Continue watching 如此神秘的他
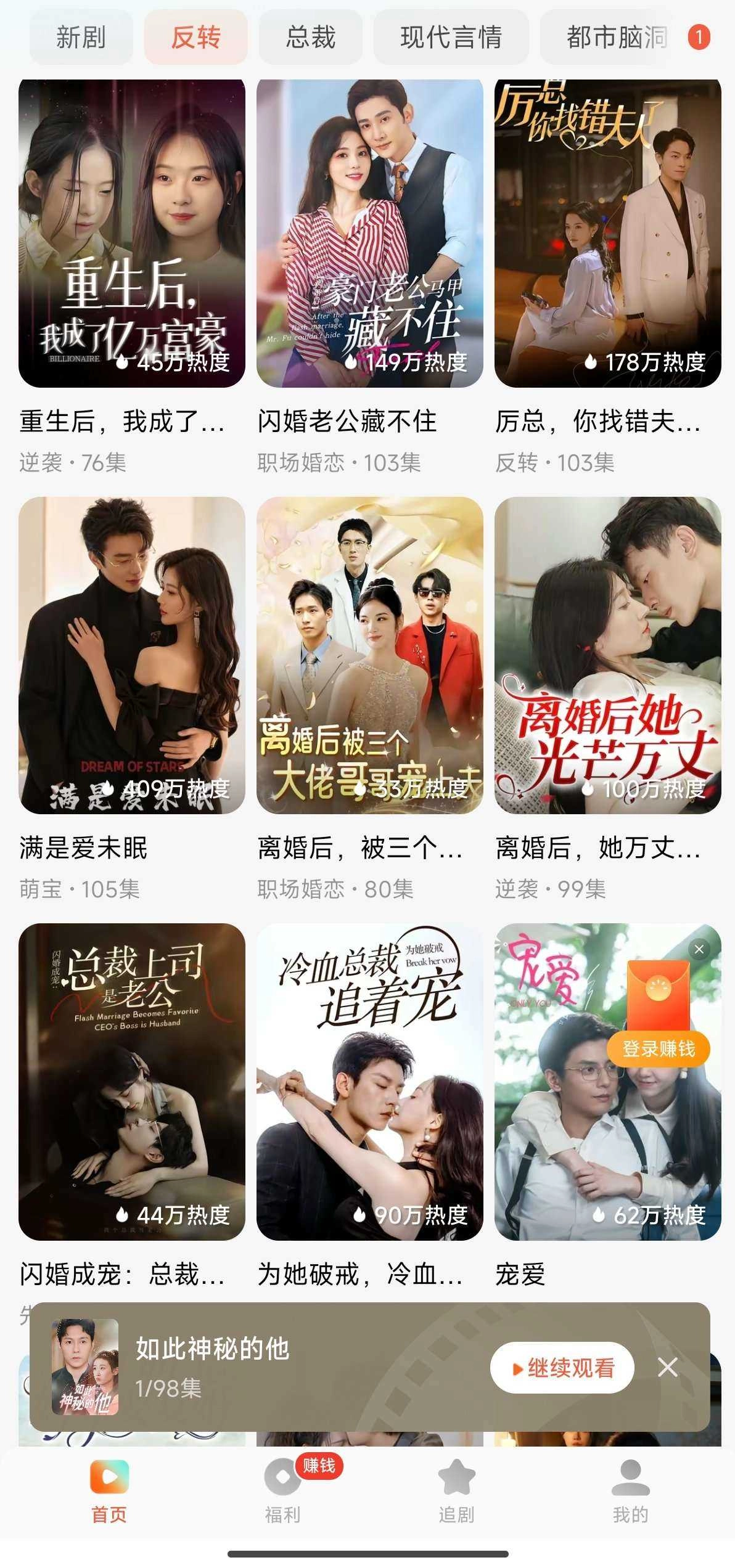 pos(562,1368)
